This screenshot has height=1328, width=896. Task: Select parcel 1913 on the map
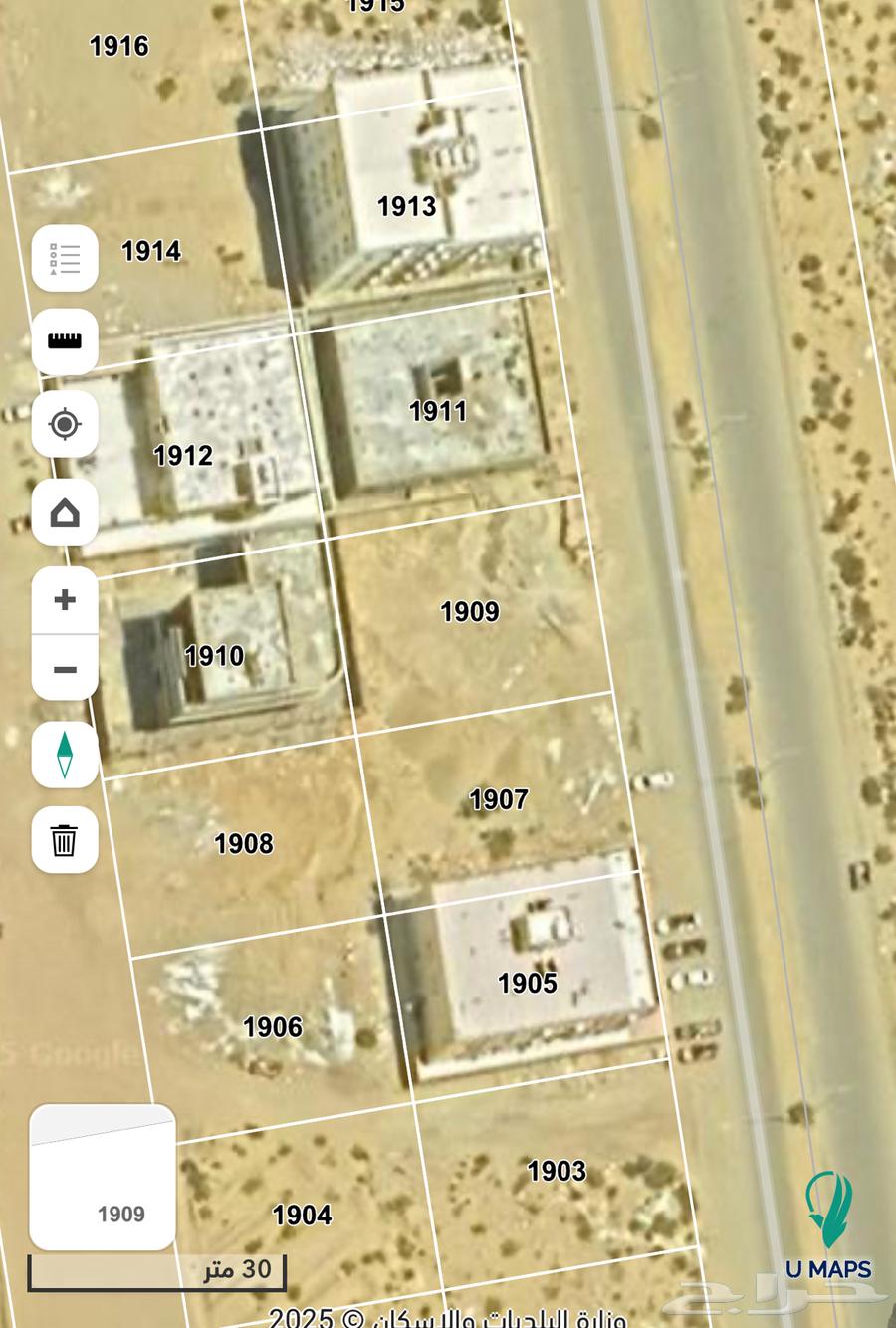406,206
